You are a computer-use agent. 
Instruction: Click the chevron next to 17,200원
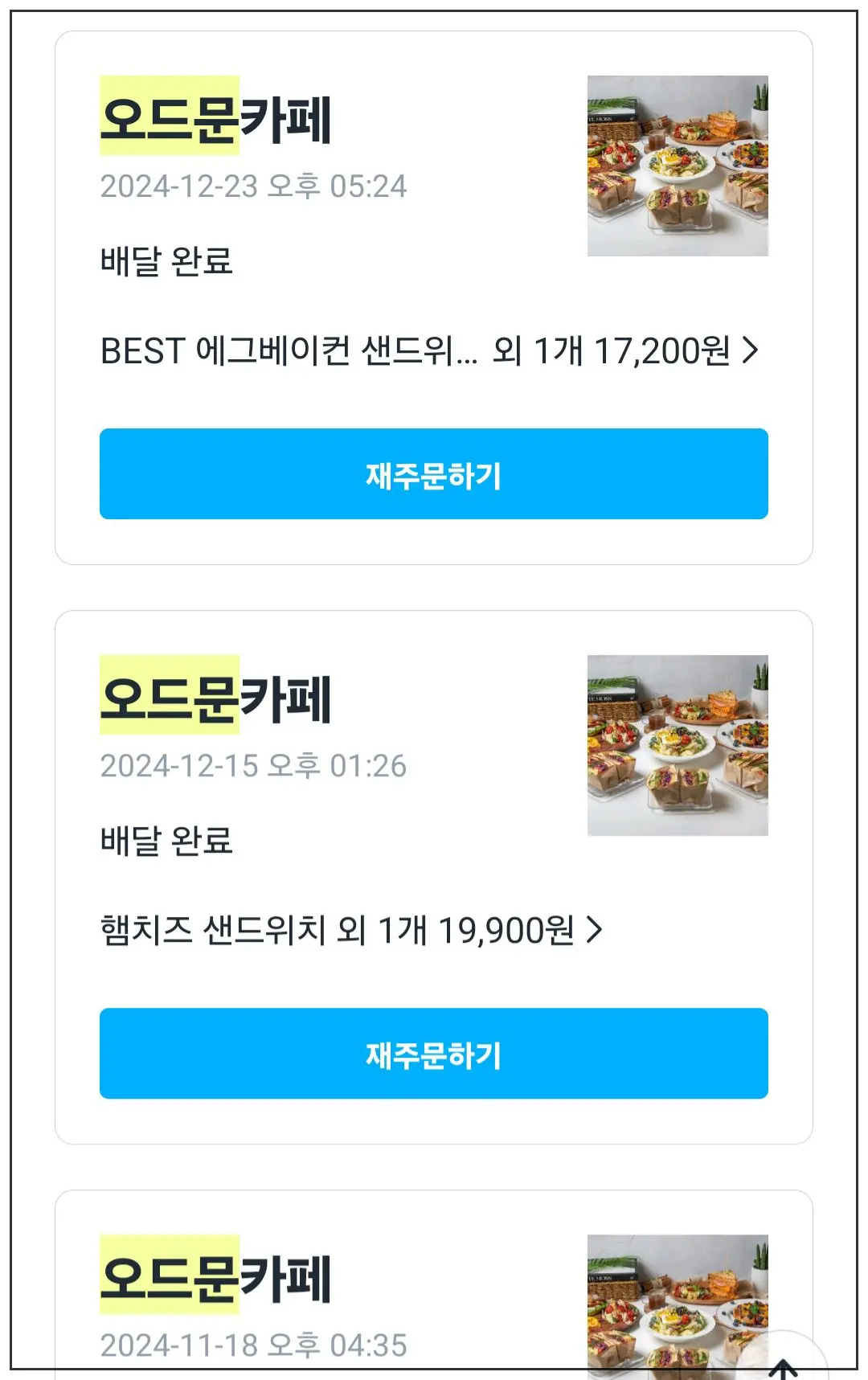point(751,347)
